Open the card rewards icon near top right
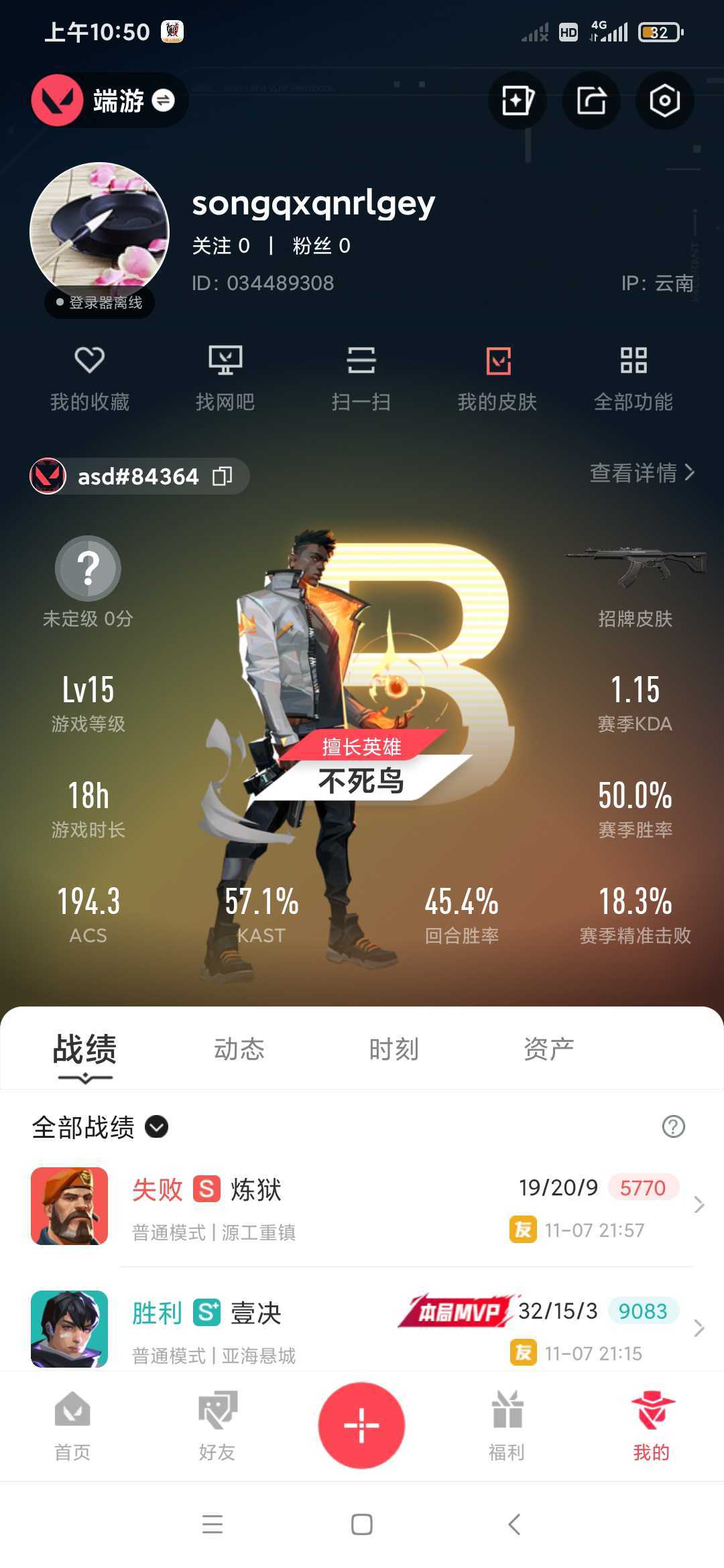 point(517,101)
